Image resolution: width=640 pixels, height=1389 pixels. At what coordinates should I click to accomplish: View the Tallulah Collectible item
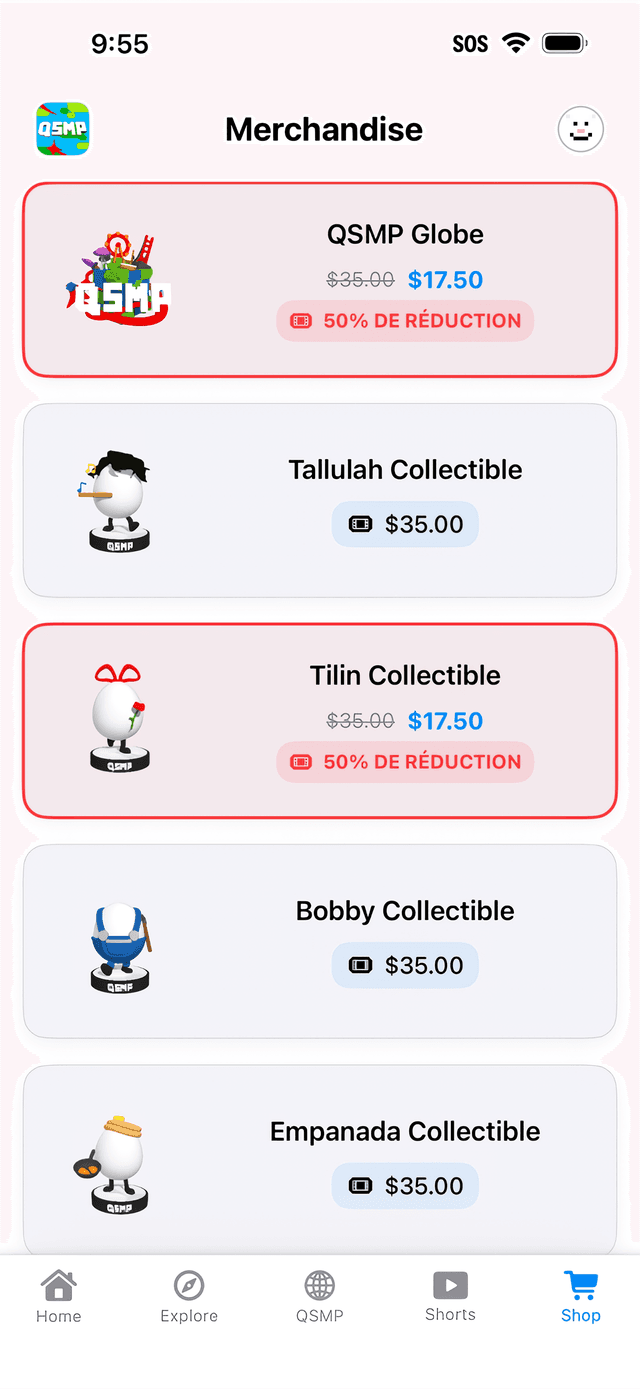click(320, 500)
